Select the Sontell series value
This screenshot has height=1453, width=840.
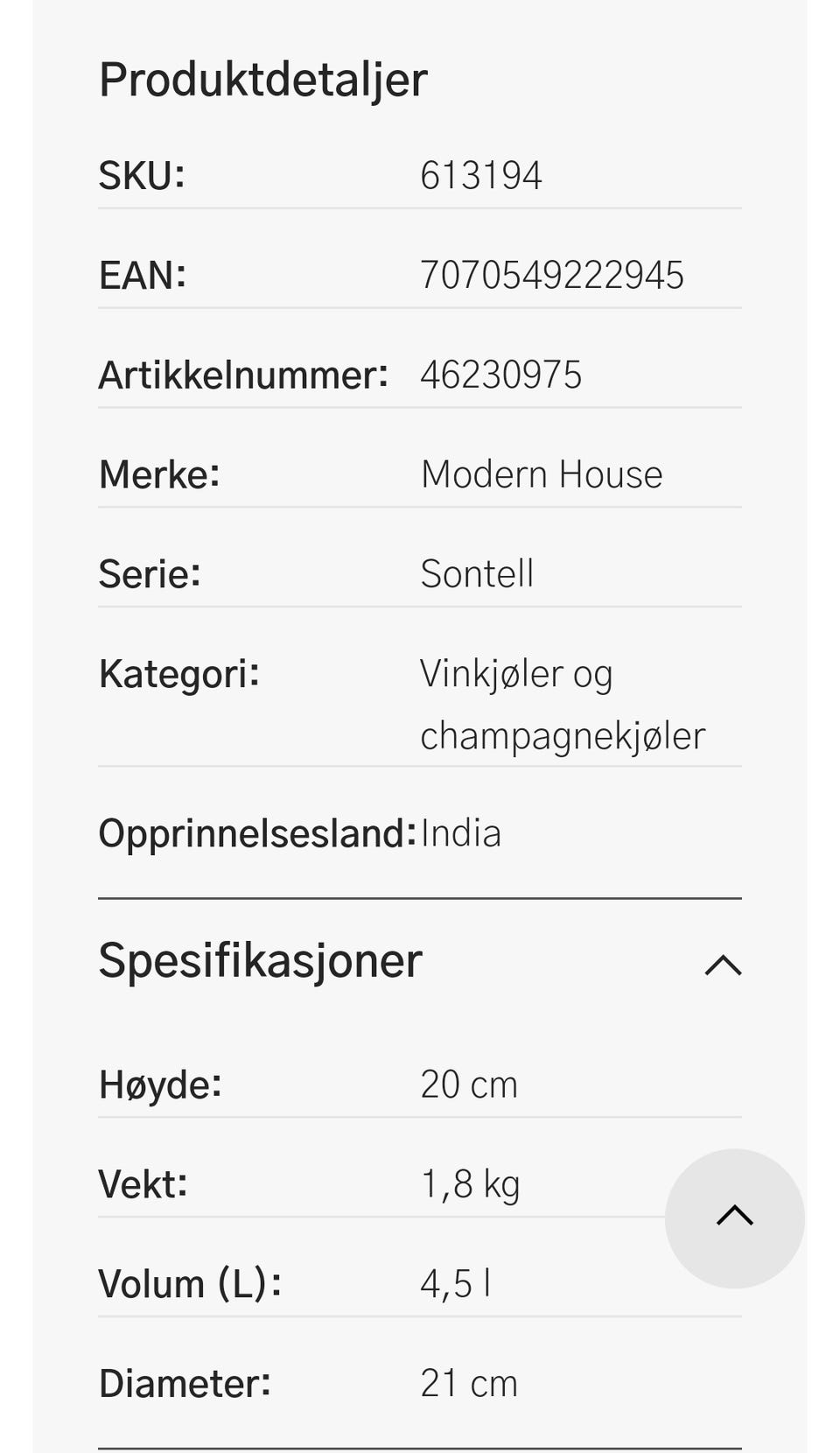point(476,573)
